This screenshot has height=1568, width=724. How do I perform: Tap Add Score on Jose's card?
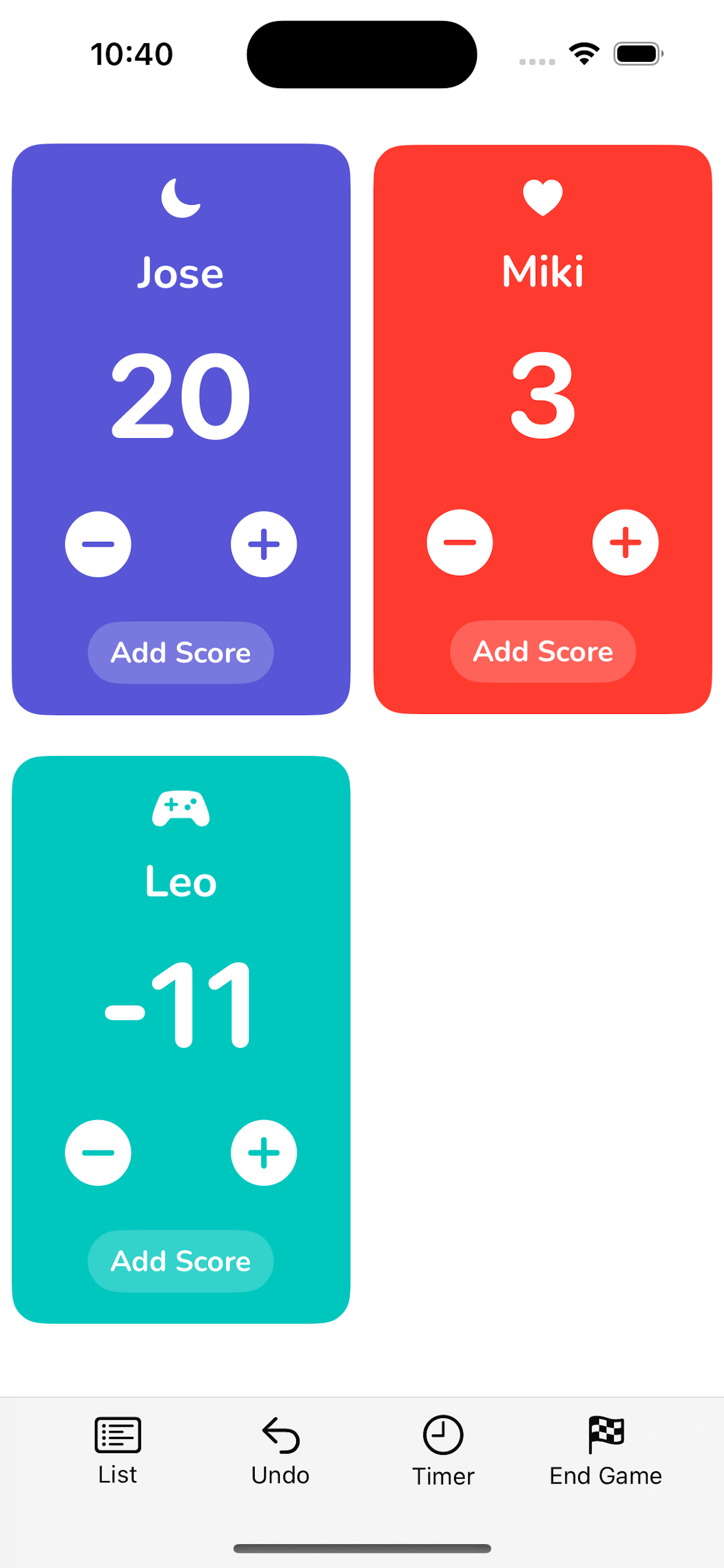pyautogui.click(x=181, y=653)
